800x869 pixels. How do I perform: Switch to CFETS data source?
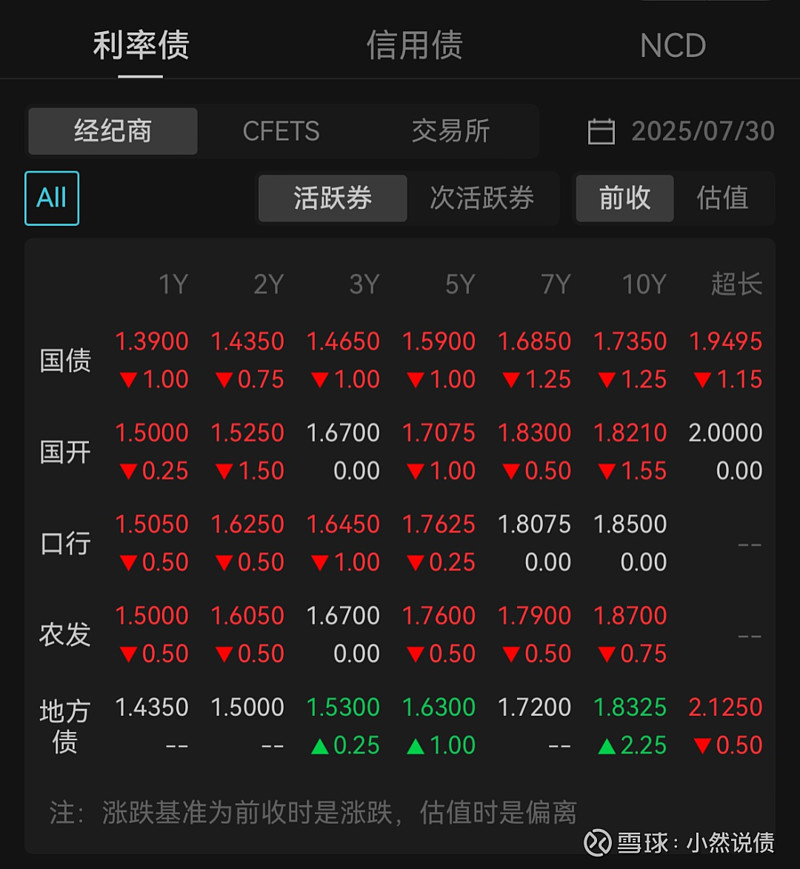[281, 131]
